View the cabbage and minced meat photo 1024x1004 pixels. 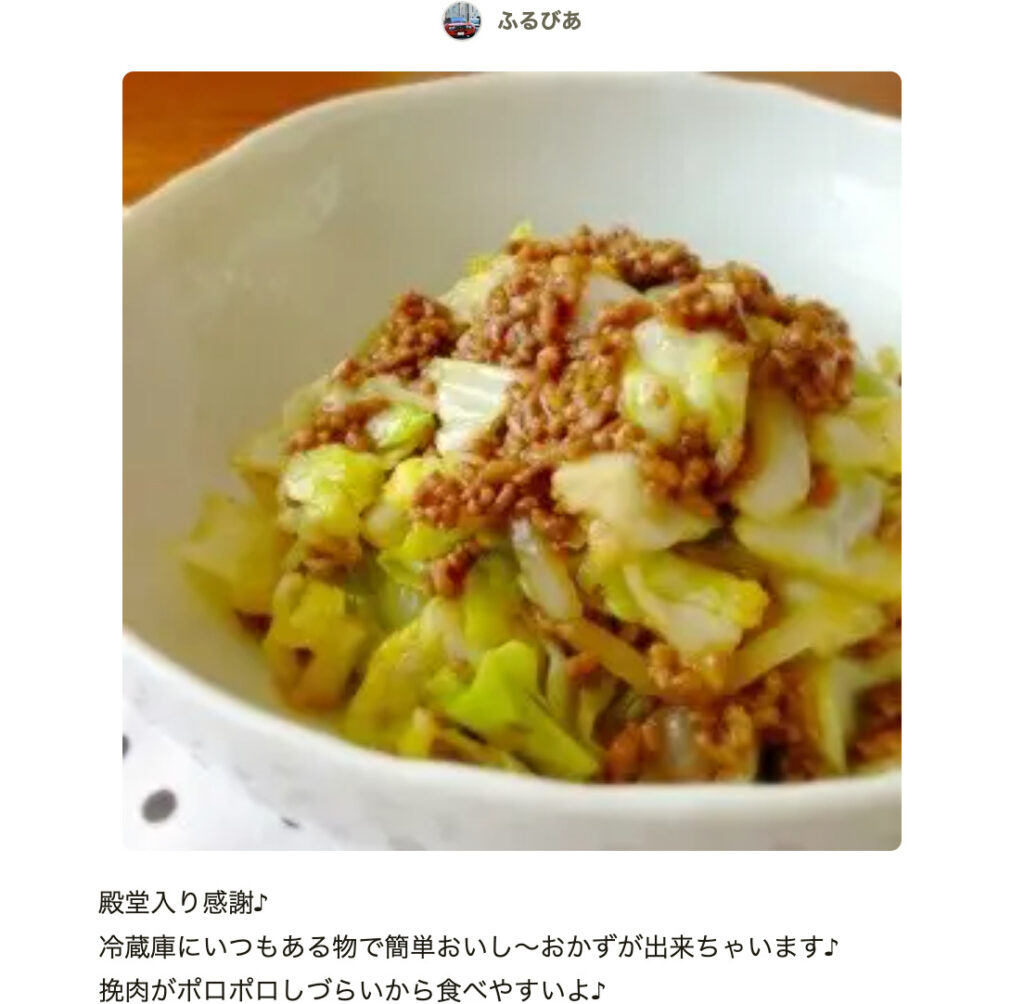[512, 460]
